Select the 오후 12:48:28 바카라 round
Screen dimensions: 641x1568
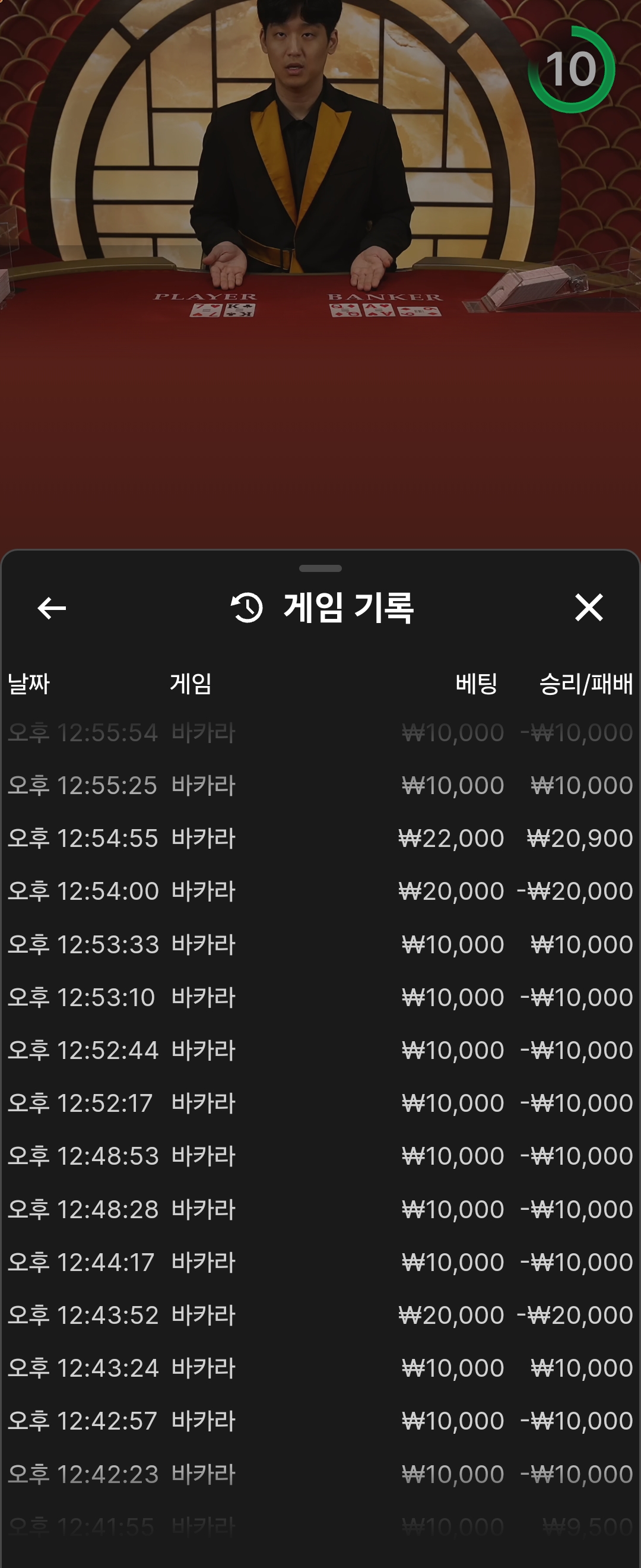point(320,1209)
